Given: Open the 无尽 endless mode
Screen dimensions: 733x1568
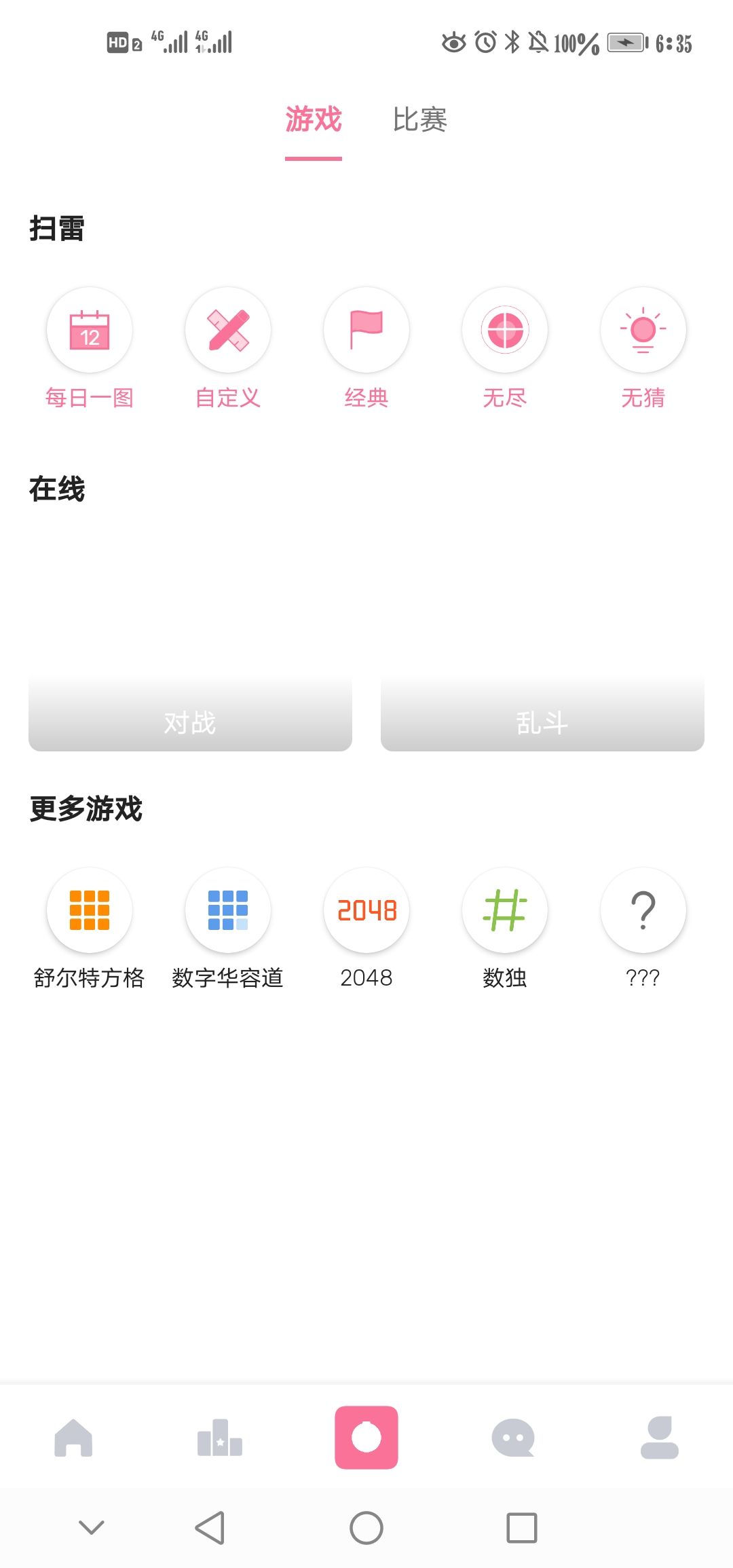Looking at the screenshot, I should point(505,330).
